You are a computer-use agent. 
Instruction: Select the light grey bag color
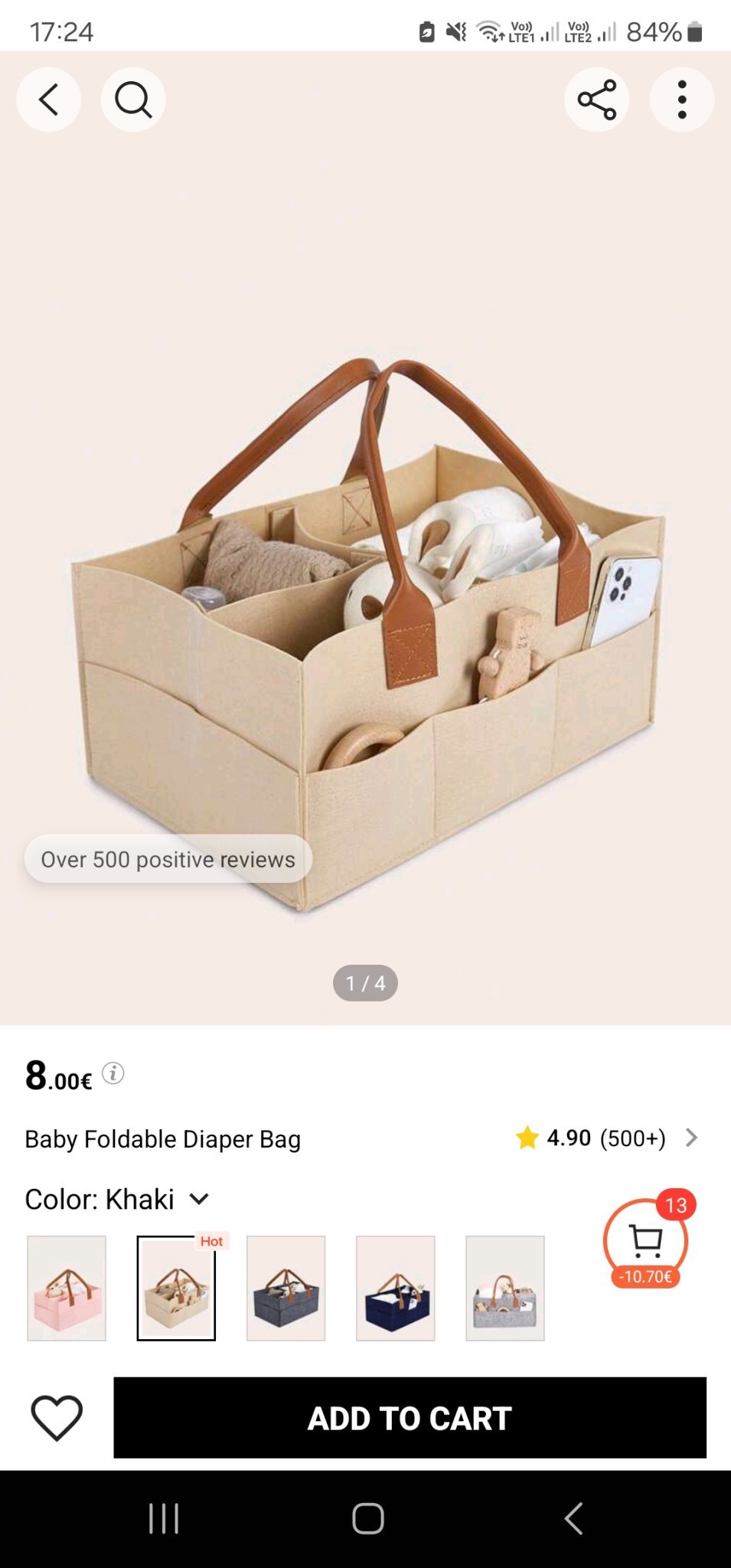pos(505,1288)
